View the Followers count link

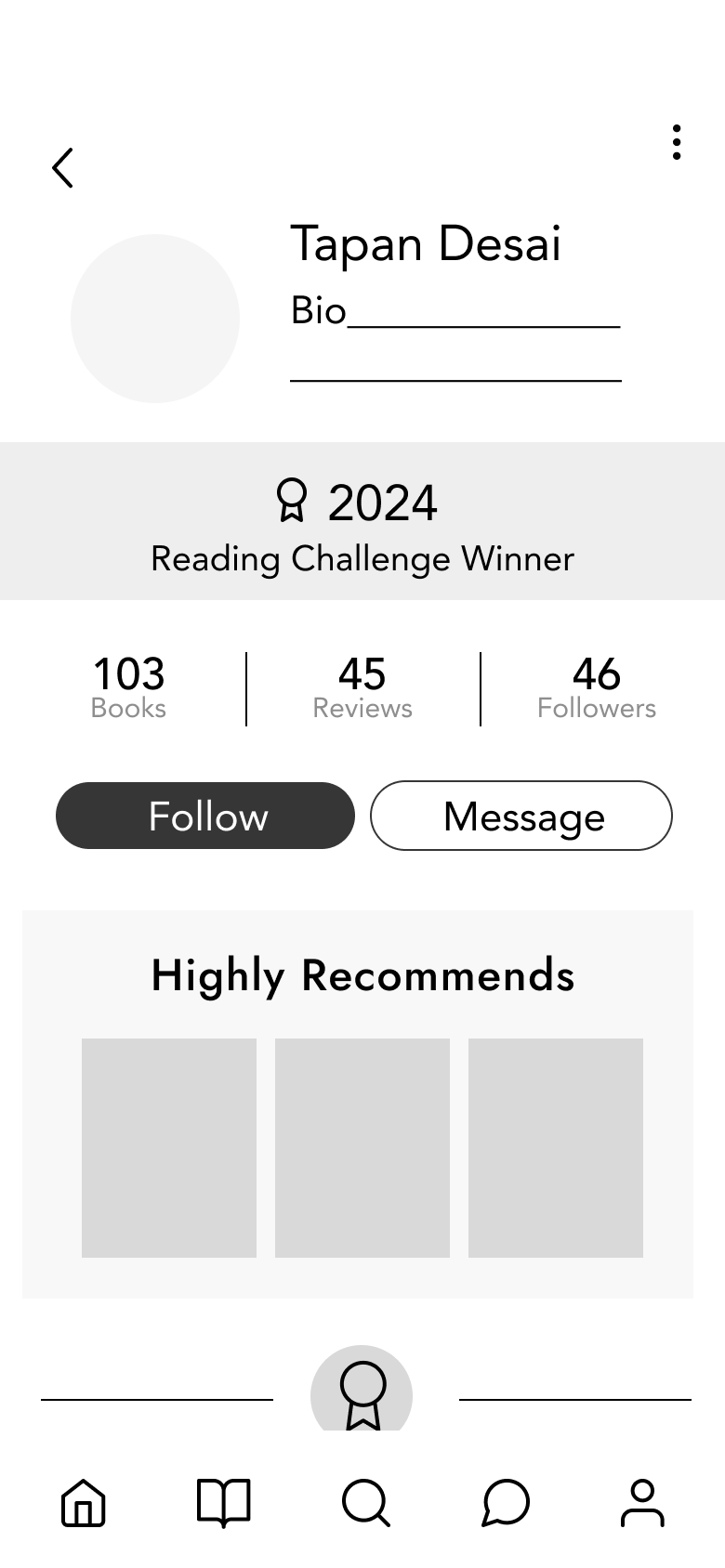pos(597,686)
